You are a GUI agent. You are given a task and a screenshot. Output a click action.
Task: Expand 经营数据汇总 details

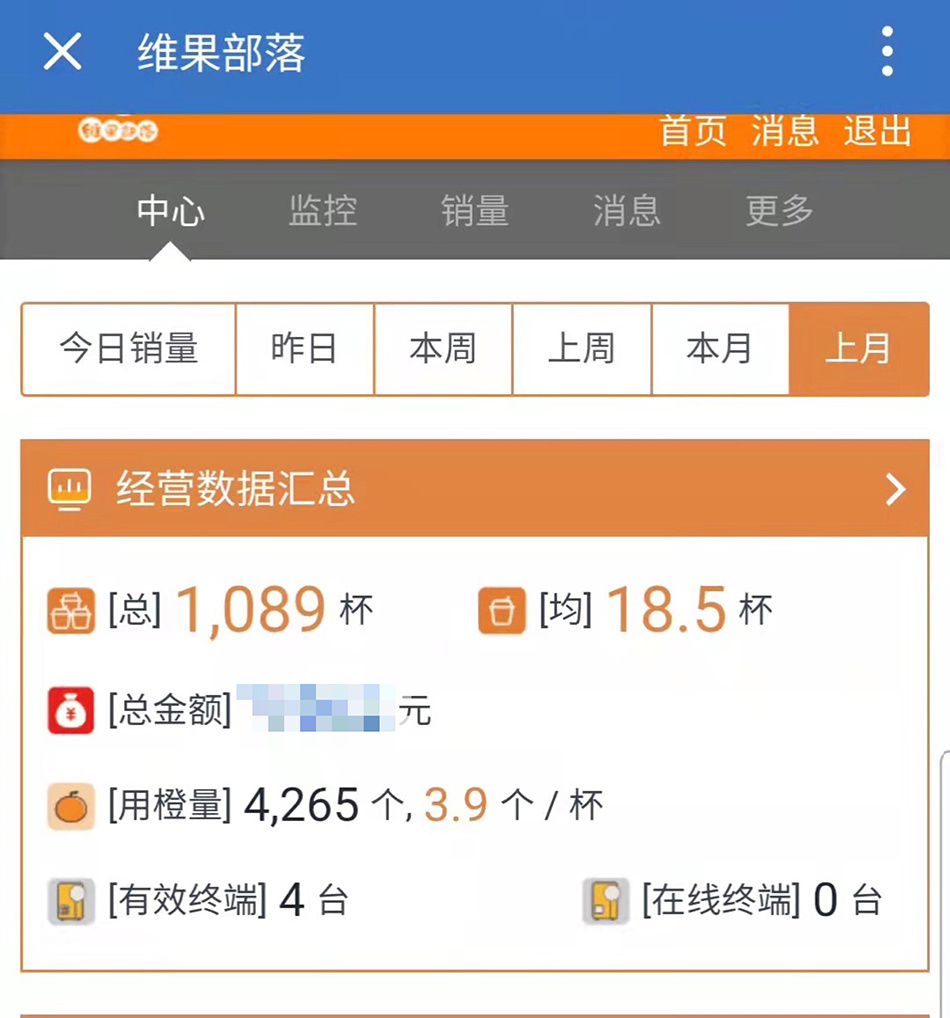point(895,489)
